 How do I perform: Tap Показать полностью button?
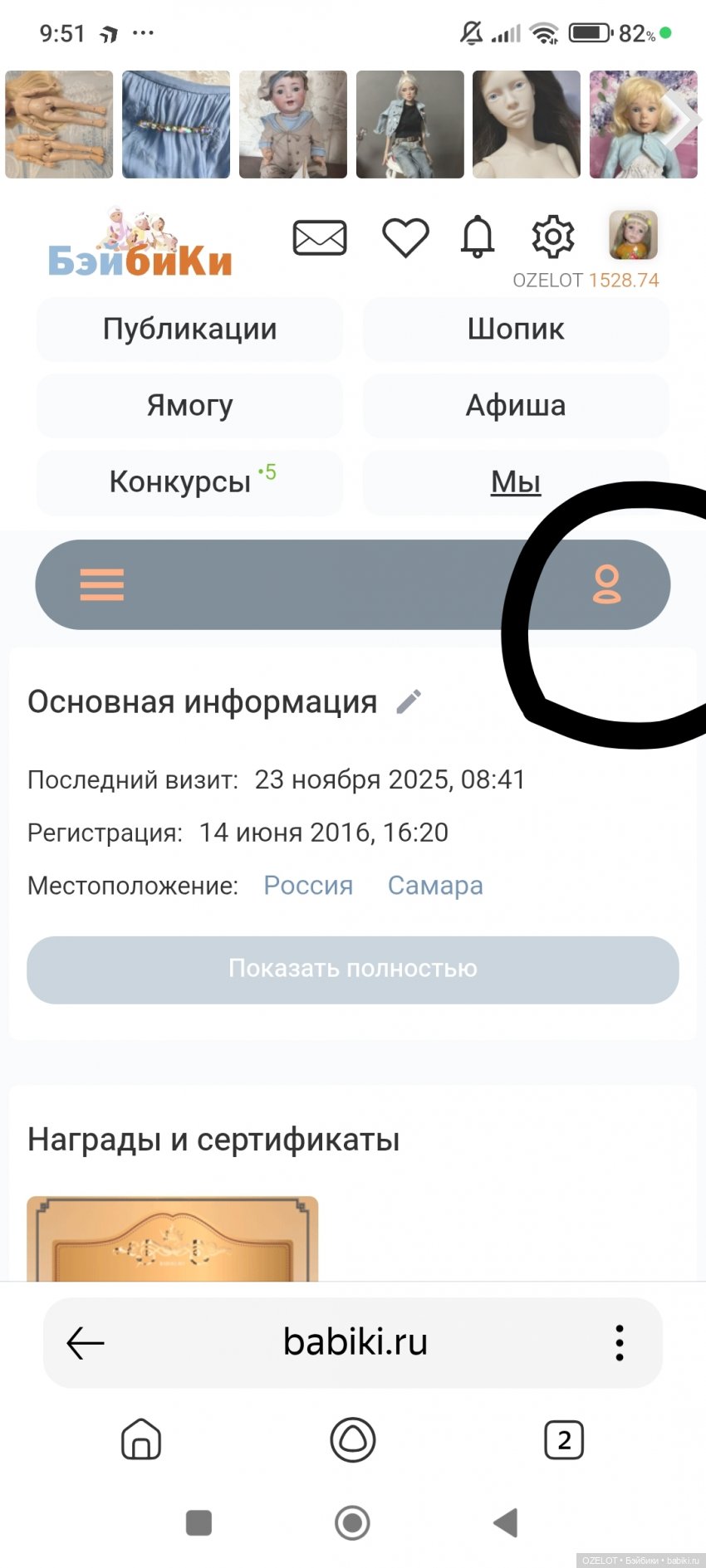pos(353,969)
